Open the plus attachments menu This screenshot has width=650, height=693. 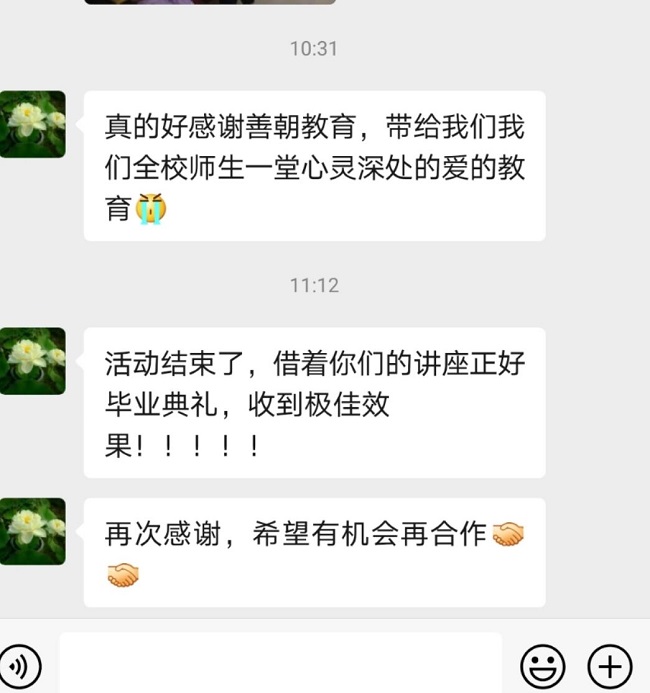click(x=609, y=666)
